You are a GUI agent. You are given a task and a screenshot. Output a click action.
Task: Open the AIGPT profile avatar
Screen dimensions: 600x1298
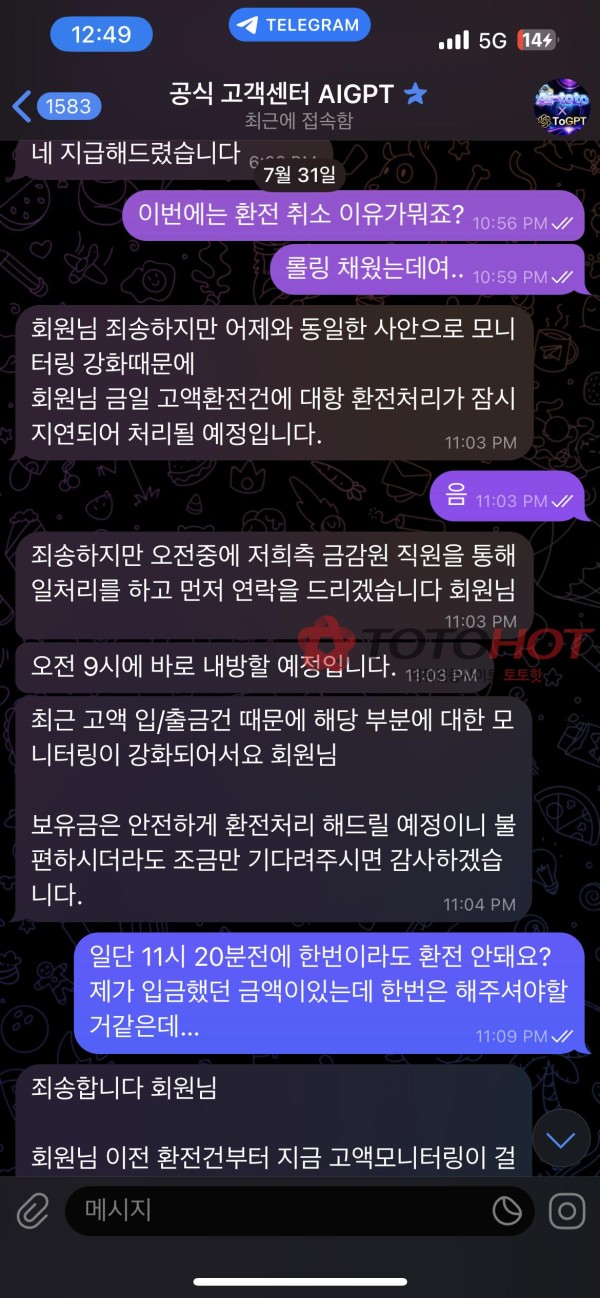[562, 107]
